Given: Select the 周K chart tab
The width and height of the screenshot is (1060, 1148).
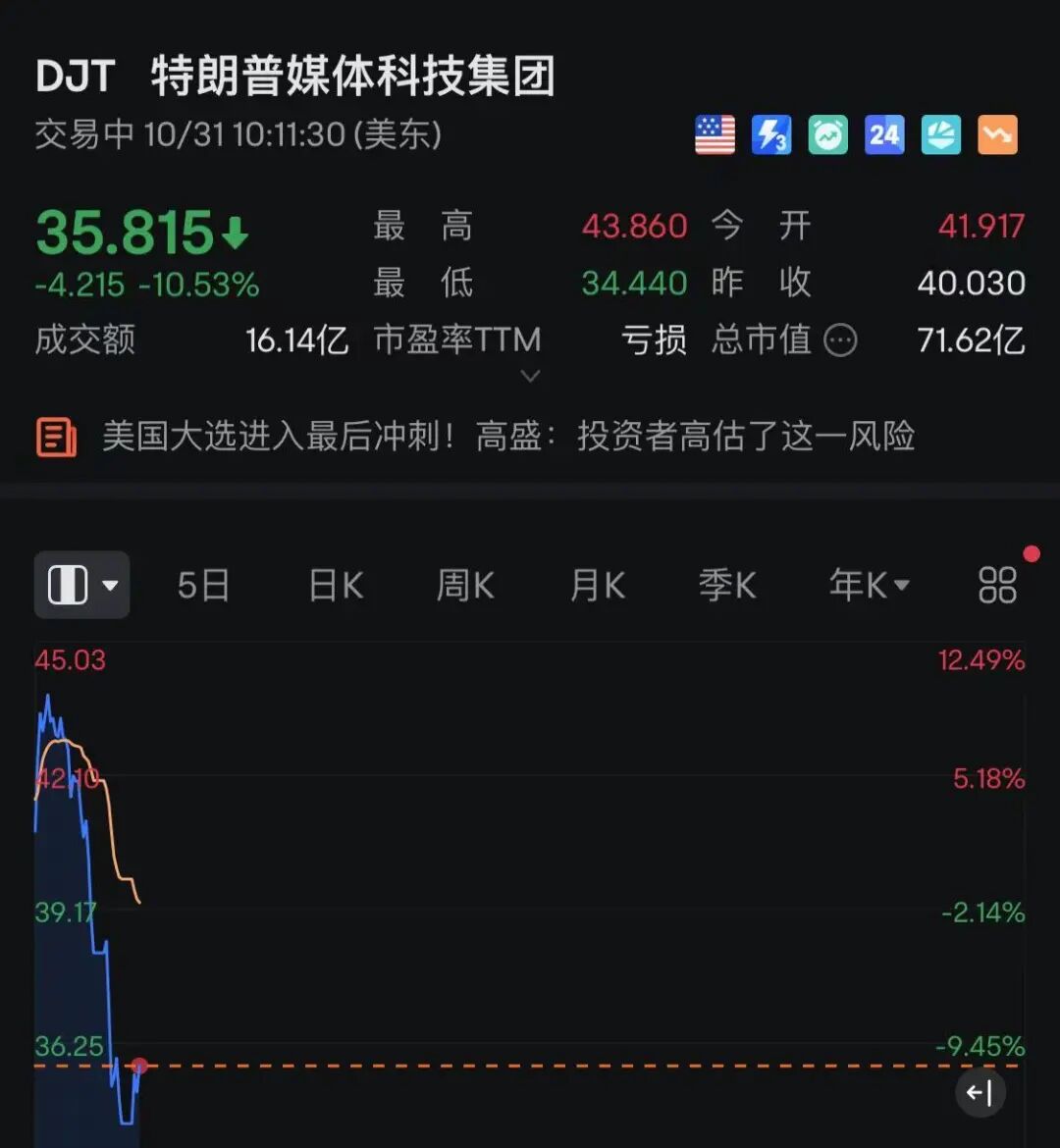Looking at the screenshot, I should pos(465,586).
